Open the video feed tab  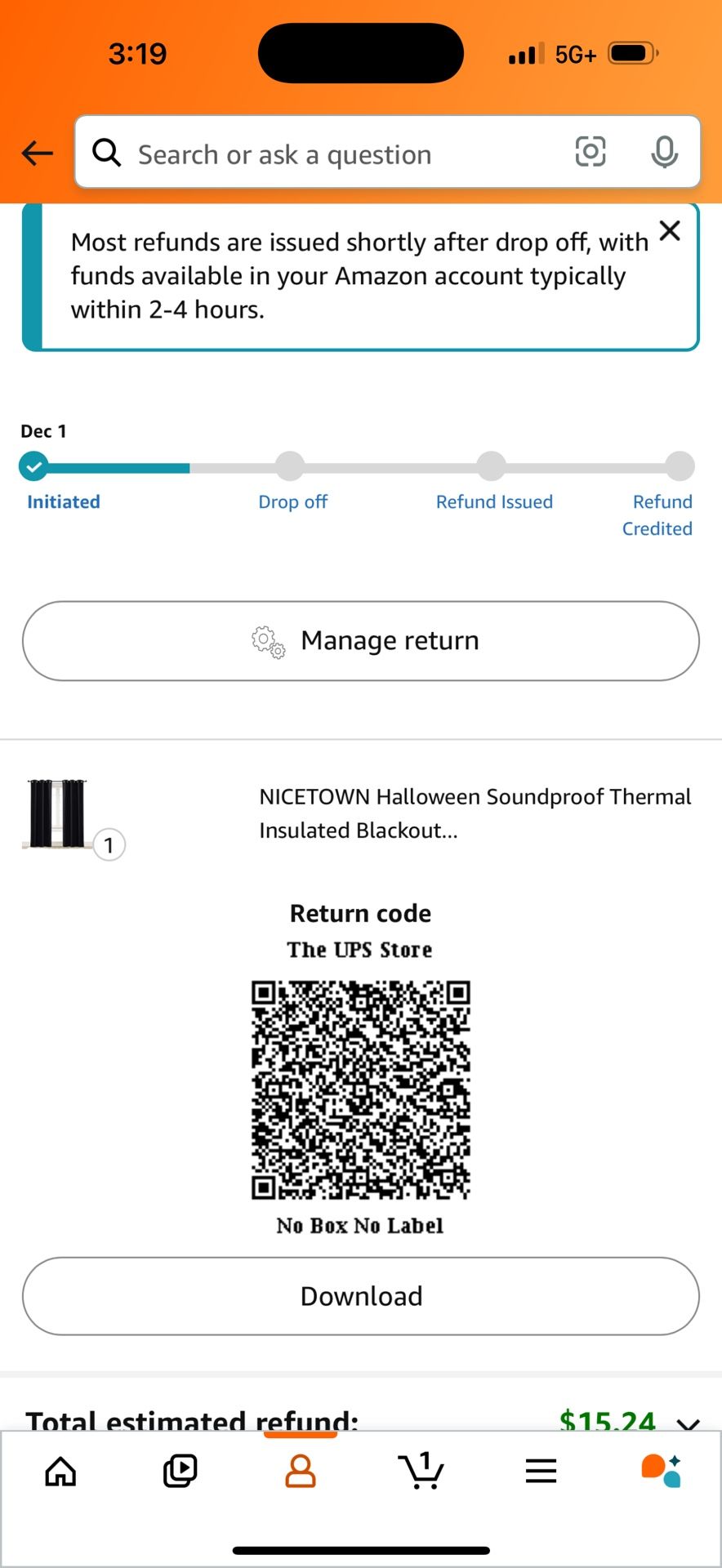(180, 1472)
